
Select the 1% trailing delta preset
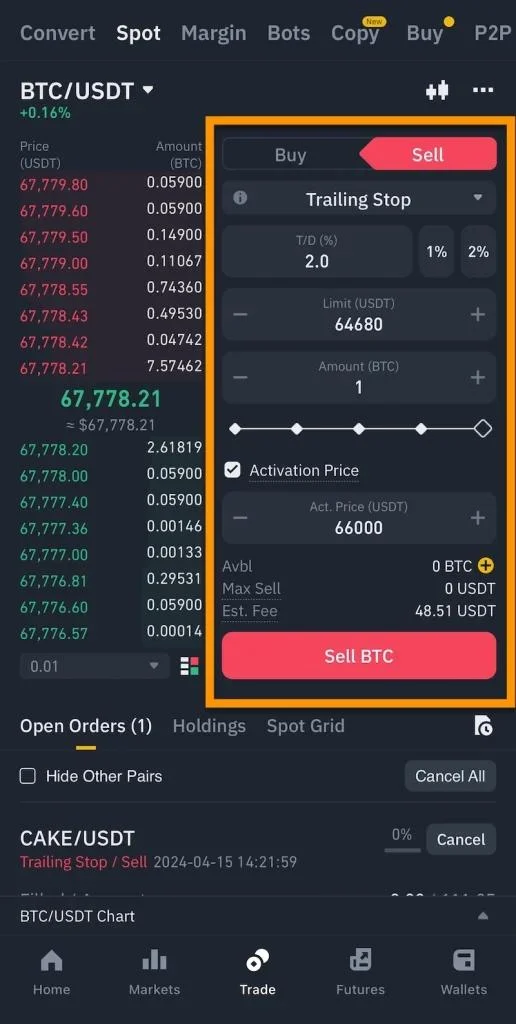click(436, 251)
